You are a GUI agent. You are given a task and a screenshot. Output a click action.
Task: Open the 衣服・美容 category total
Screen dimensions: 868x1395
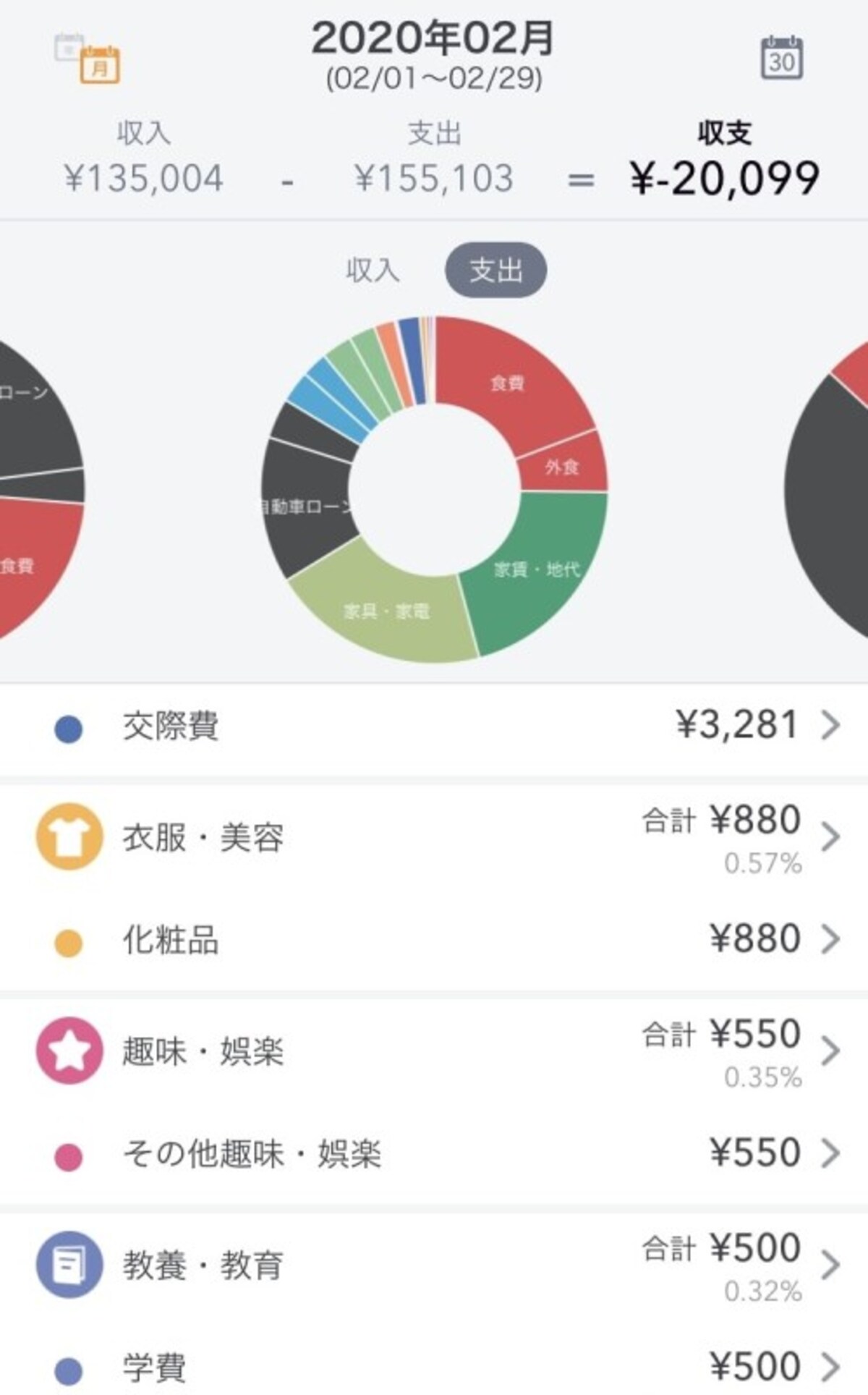[x=434, y=836]
